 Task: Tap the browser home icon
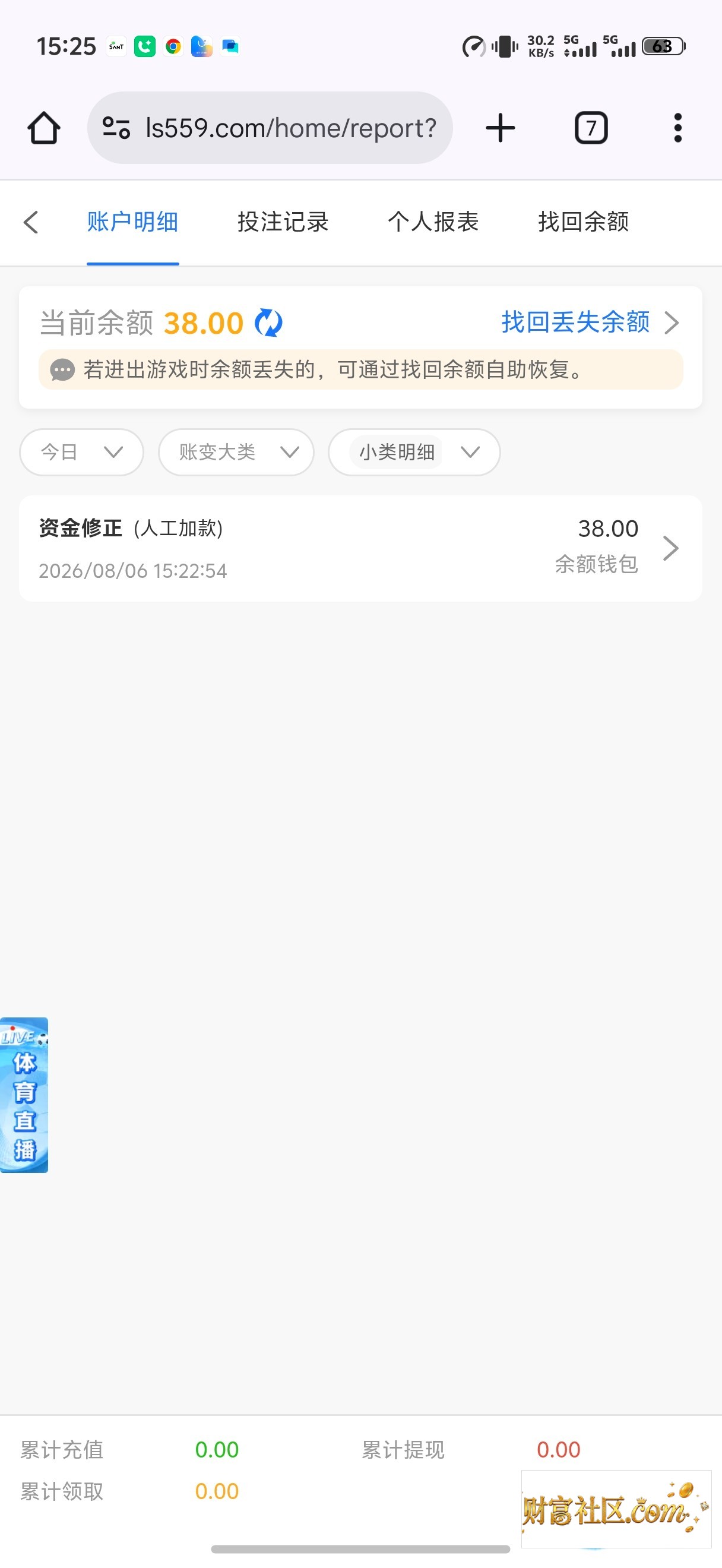(44, 128)
